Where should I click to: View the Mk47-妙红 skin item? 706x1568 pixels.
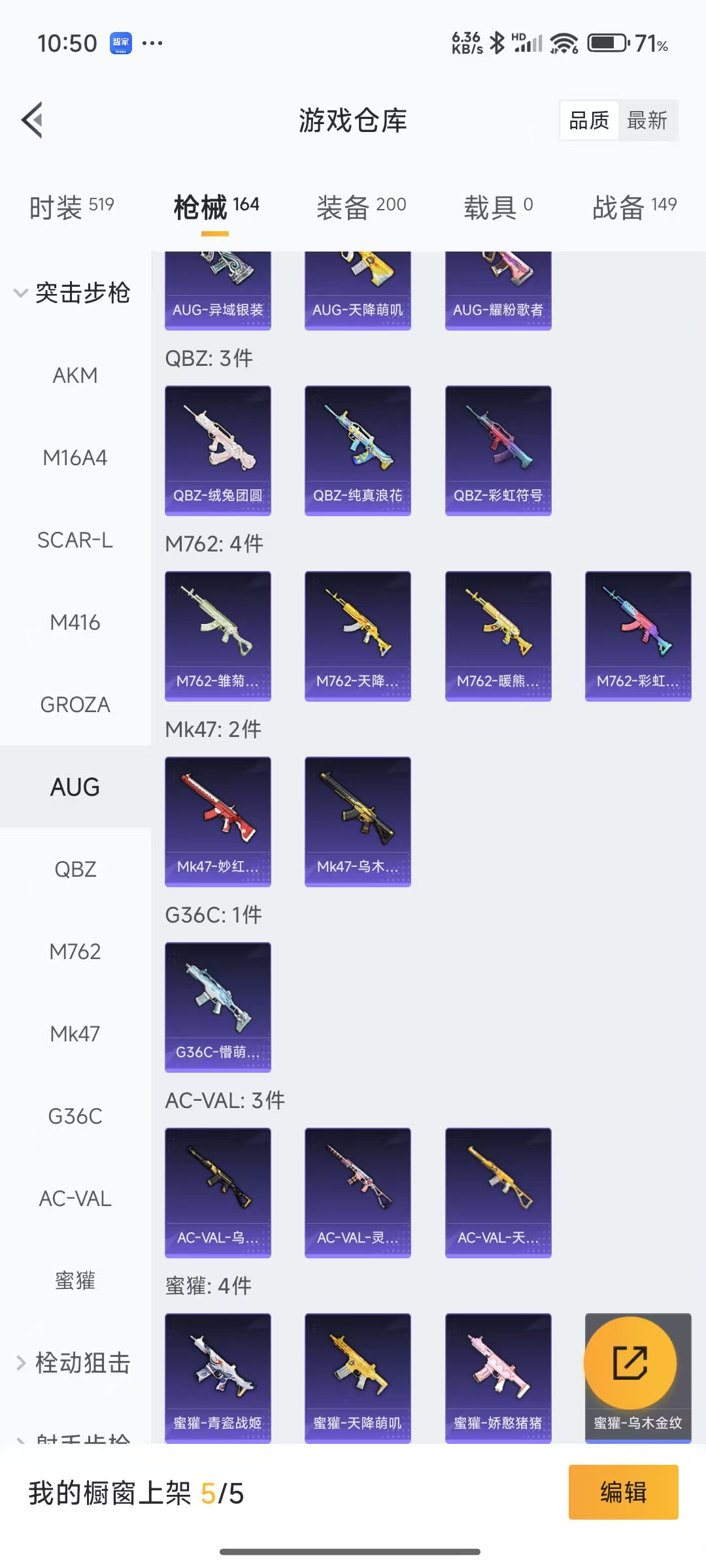click(218, 821)
